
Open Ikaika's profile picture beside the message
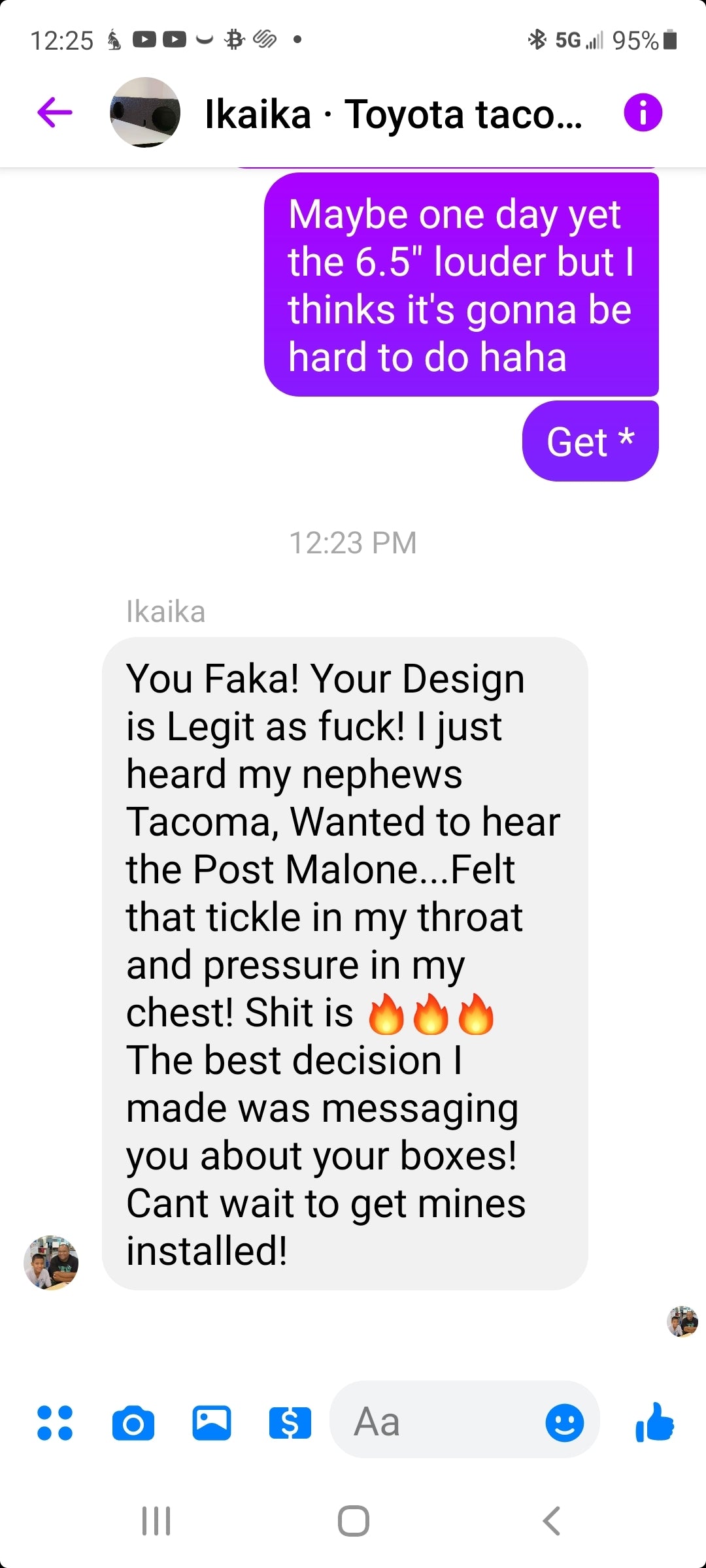click(51, 1262)
